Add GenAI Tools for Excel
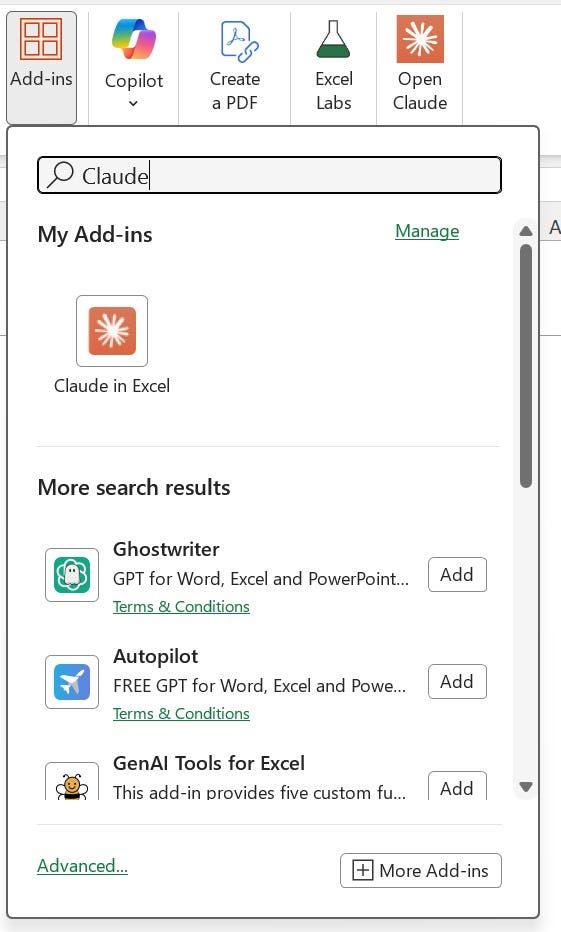The image size is (561, 932). (457, 786)
